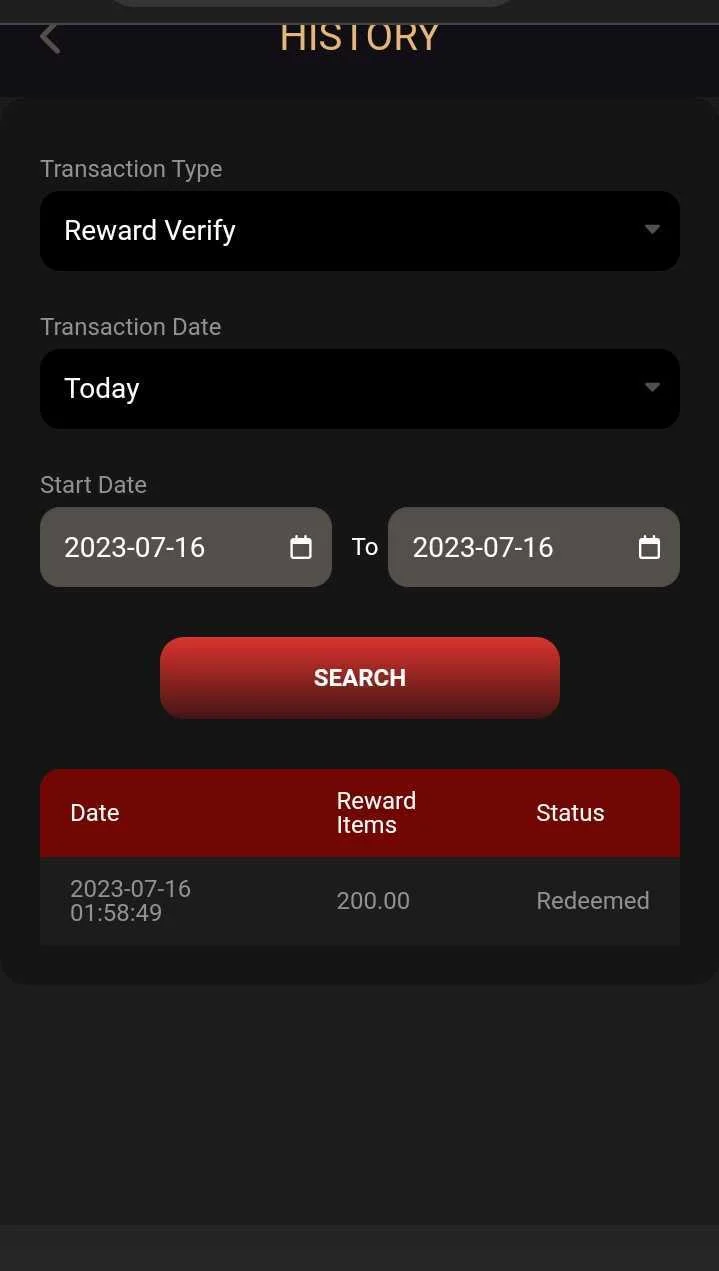
Task: Choose an end date in the field after To
Action: (x=534, y=547)
